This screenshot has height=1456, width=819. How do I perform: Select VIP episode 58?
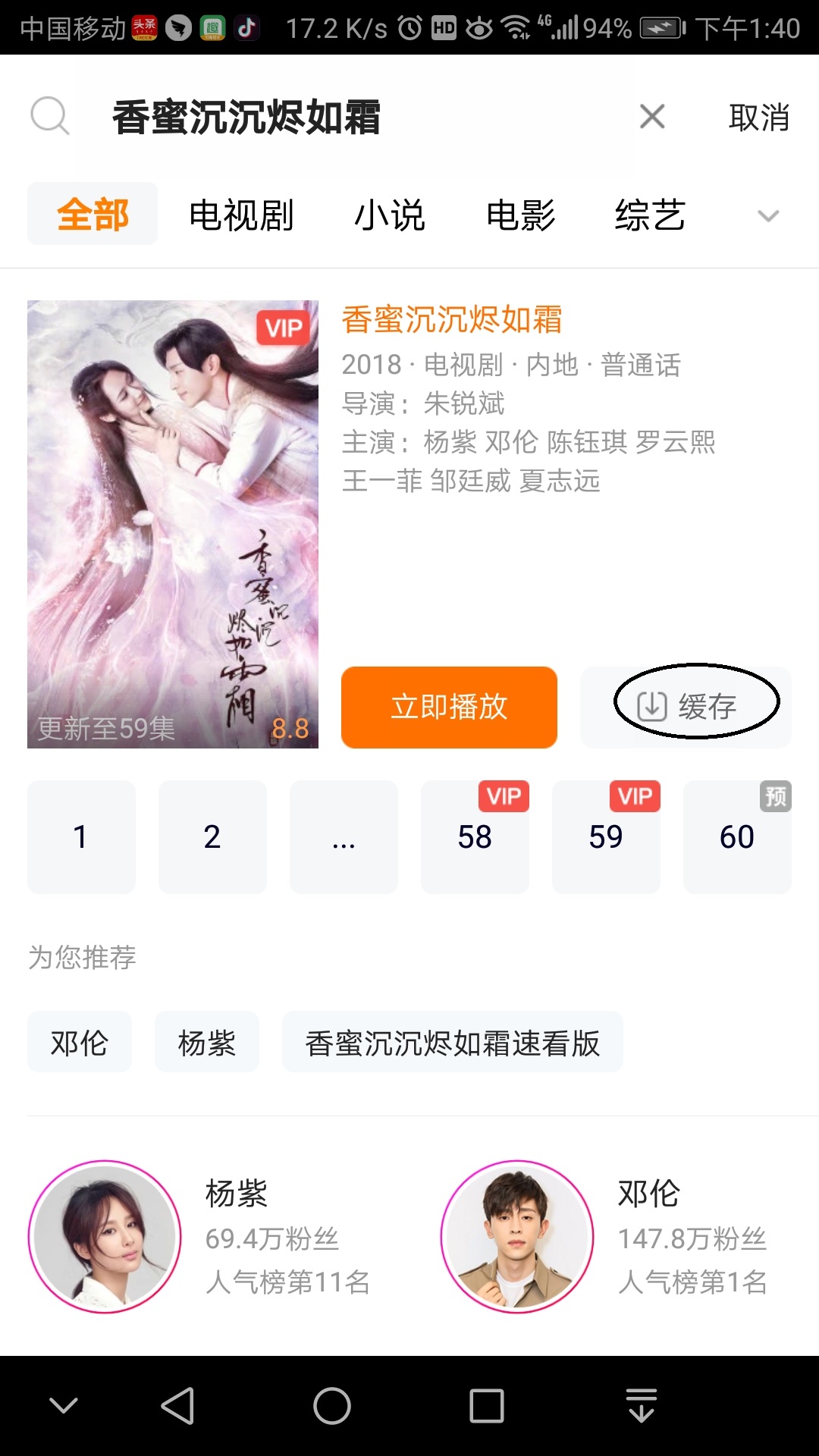(x=475, y=837)
